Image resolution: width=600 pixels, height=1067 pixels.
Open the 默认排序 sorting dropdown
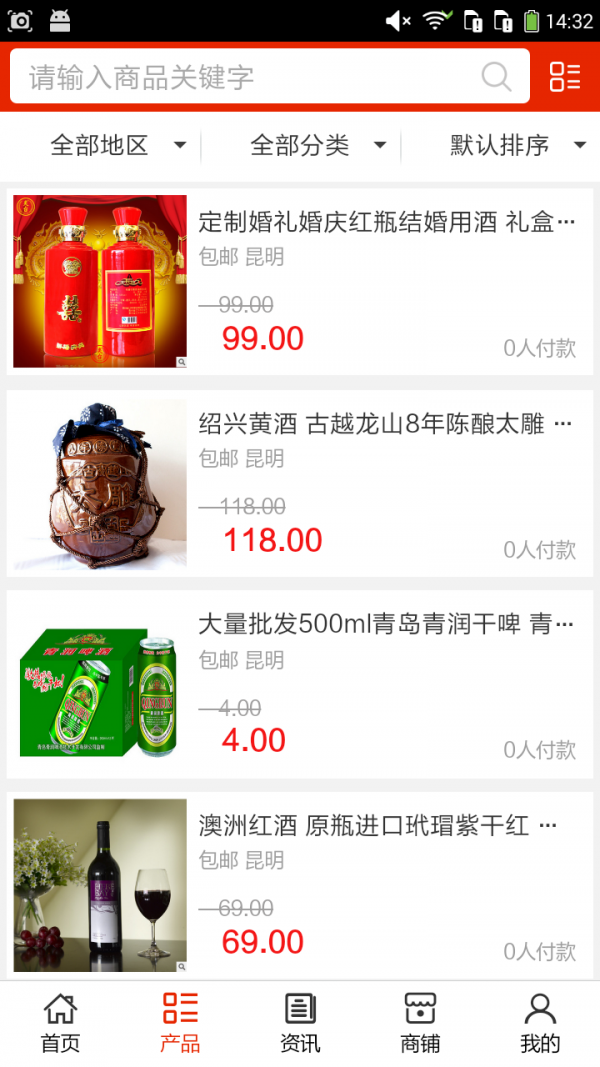[x=516, y=146]
